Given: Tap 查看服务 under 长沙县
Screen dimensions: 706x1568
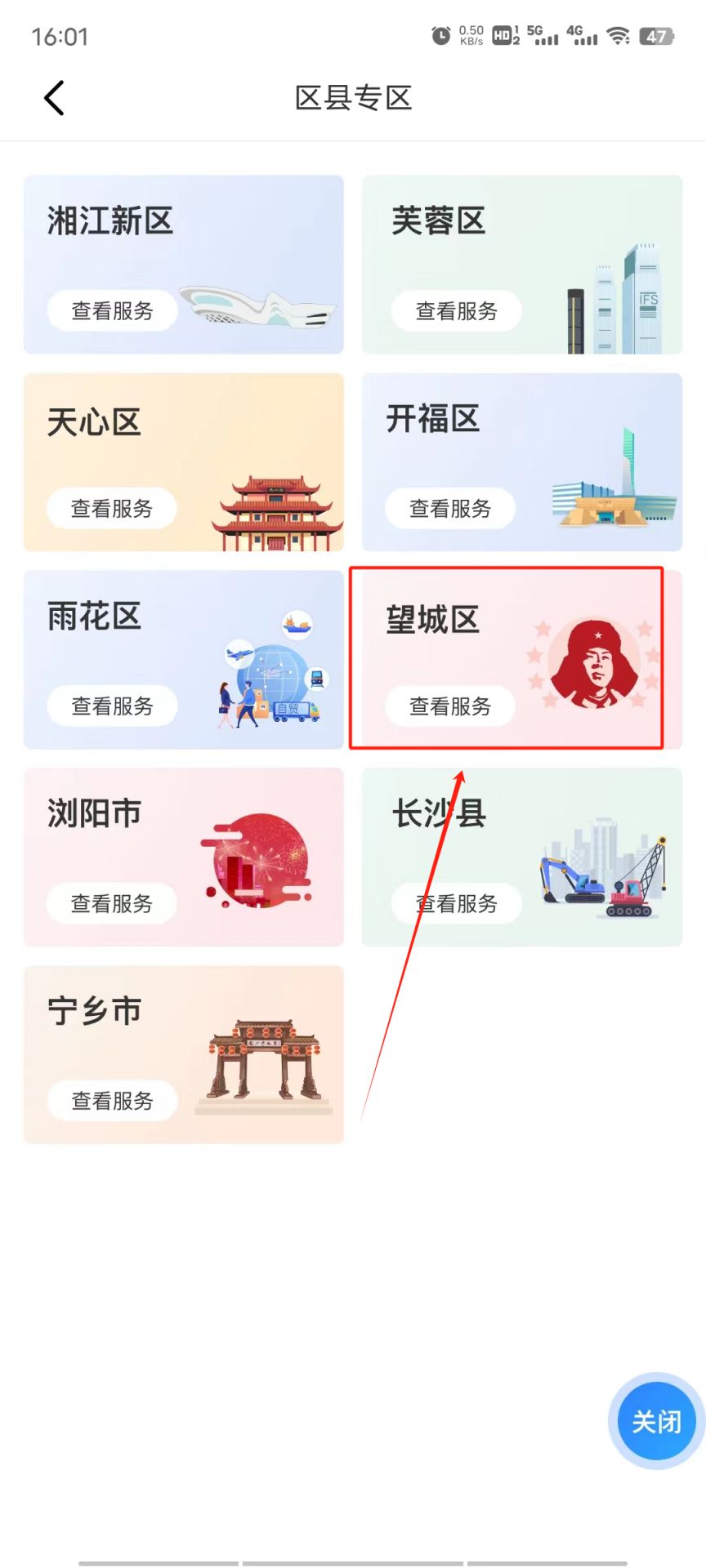Looking at the screenshot, I should pos(456,904).
